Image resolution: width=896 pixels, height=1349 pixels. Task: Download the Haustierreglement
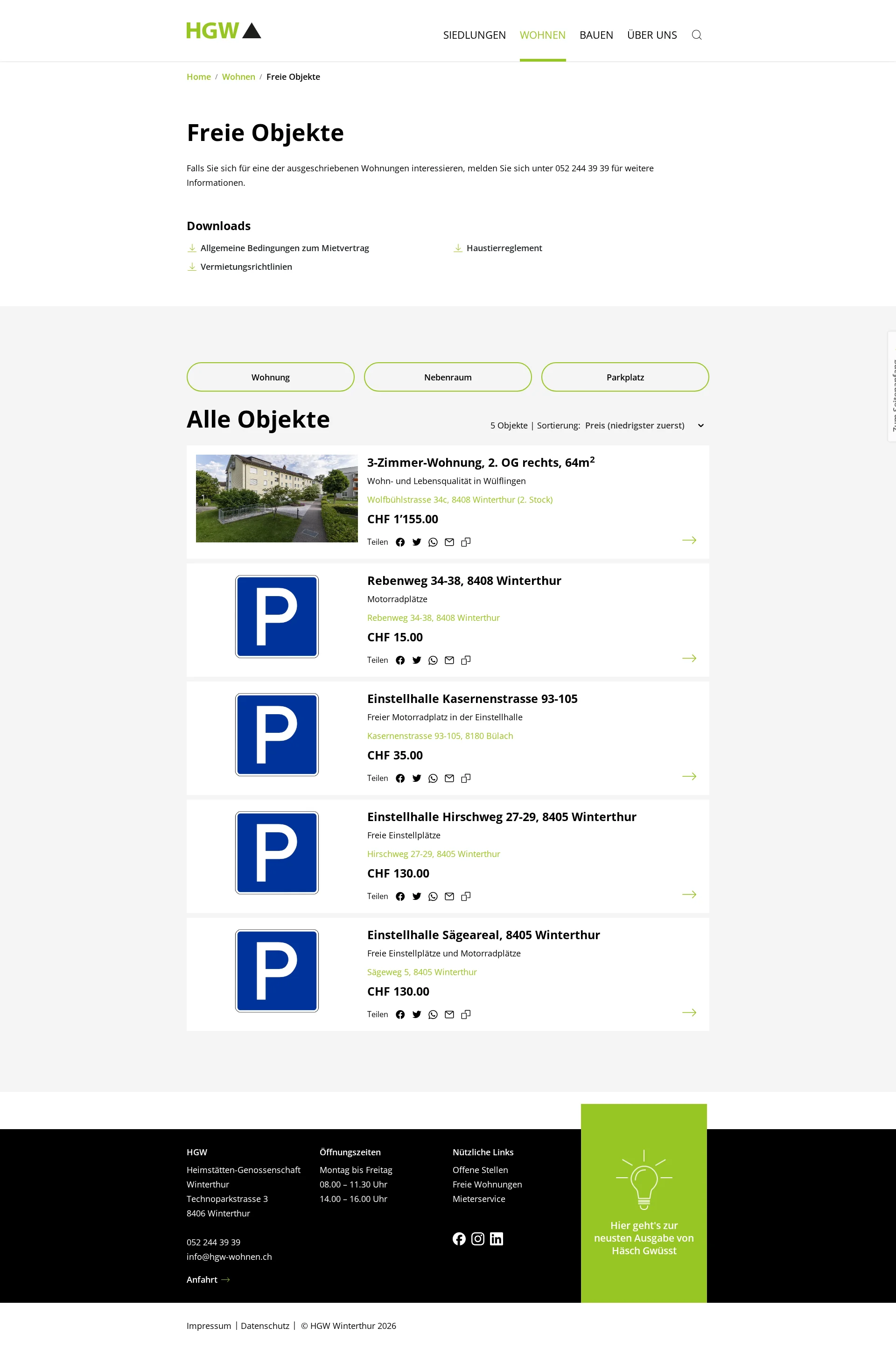tap(504, 248)
